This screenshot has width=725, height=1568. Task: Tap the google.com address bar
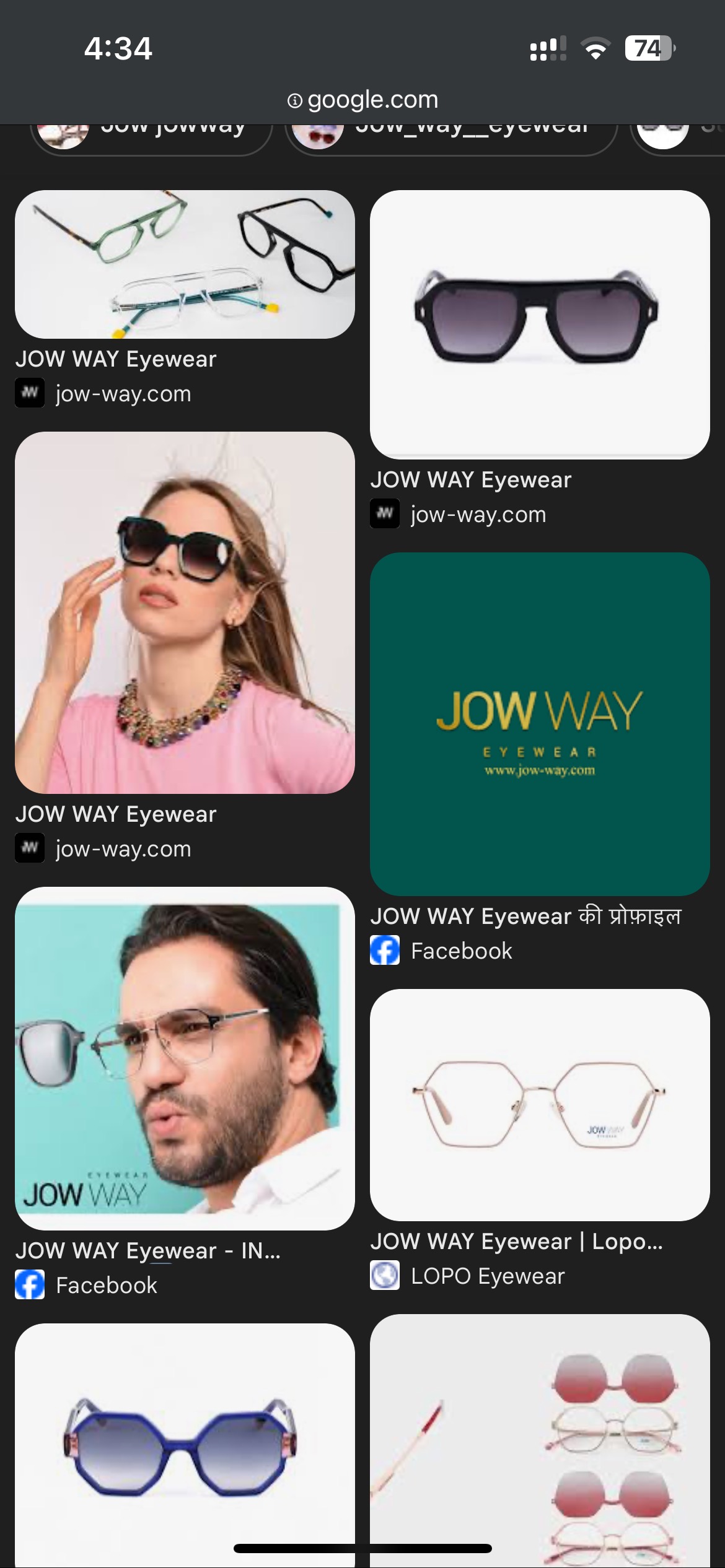click(362, 100)
